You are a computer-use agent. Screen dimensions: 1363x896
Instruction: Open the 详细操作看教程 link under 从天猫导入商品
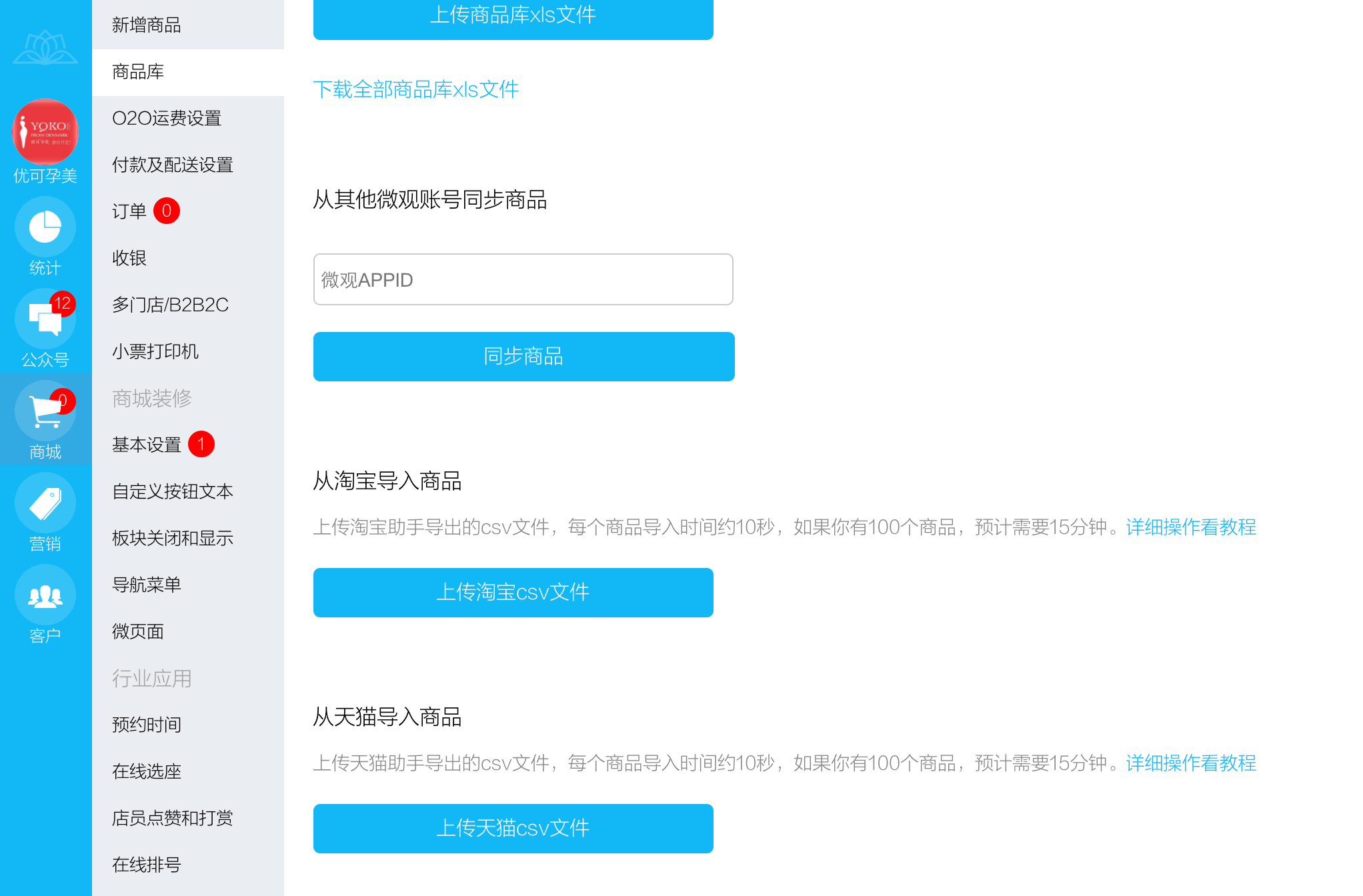click(x=1190, y=763)
